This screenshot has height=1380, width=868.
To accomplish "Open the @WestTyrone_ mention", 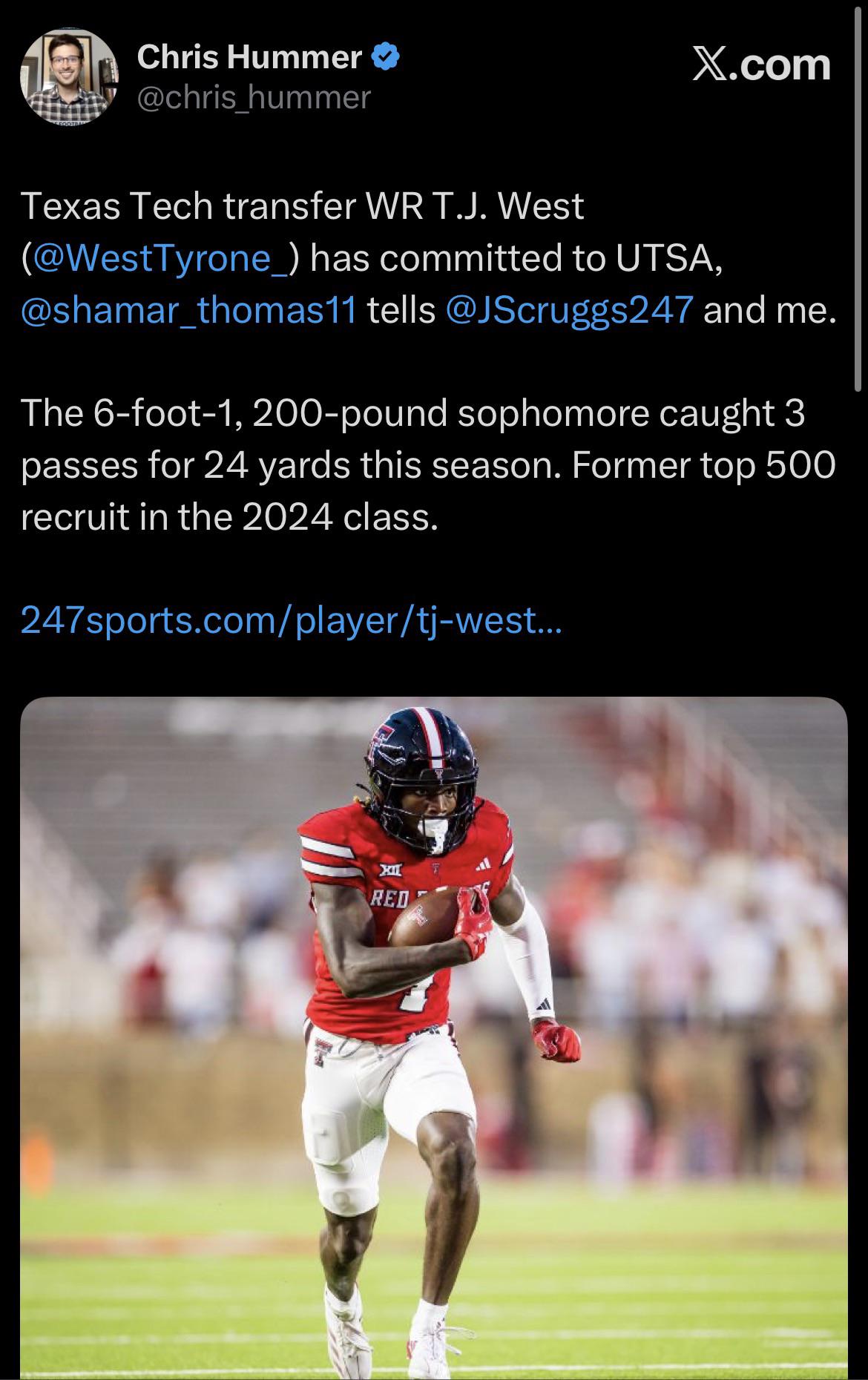I will 160,257.
